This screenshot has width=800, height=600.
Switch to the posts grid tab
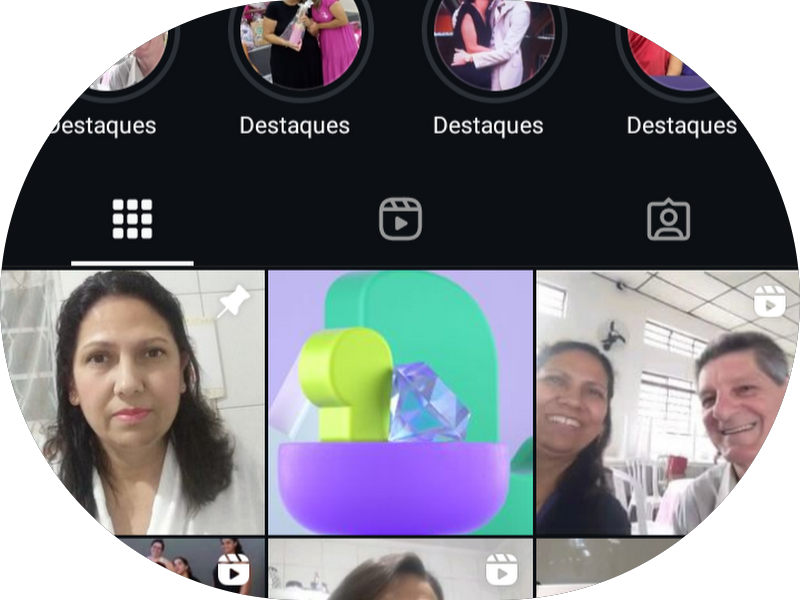pyautogui.click(x=132, y=219)
